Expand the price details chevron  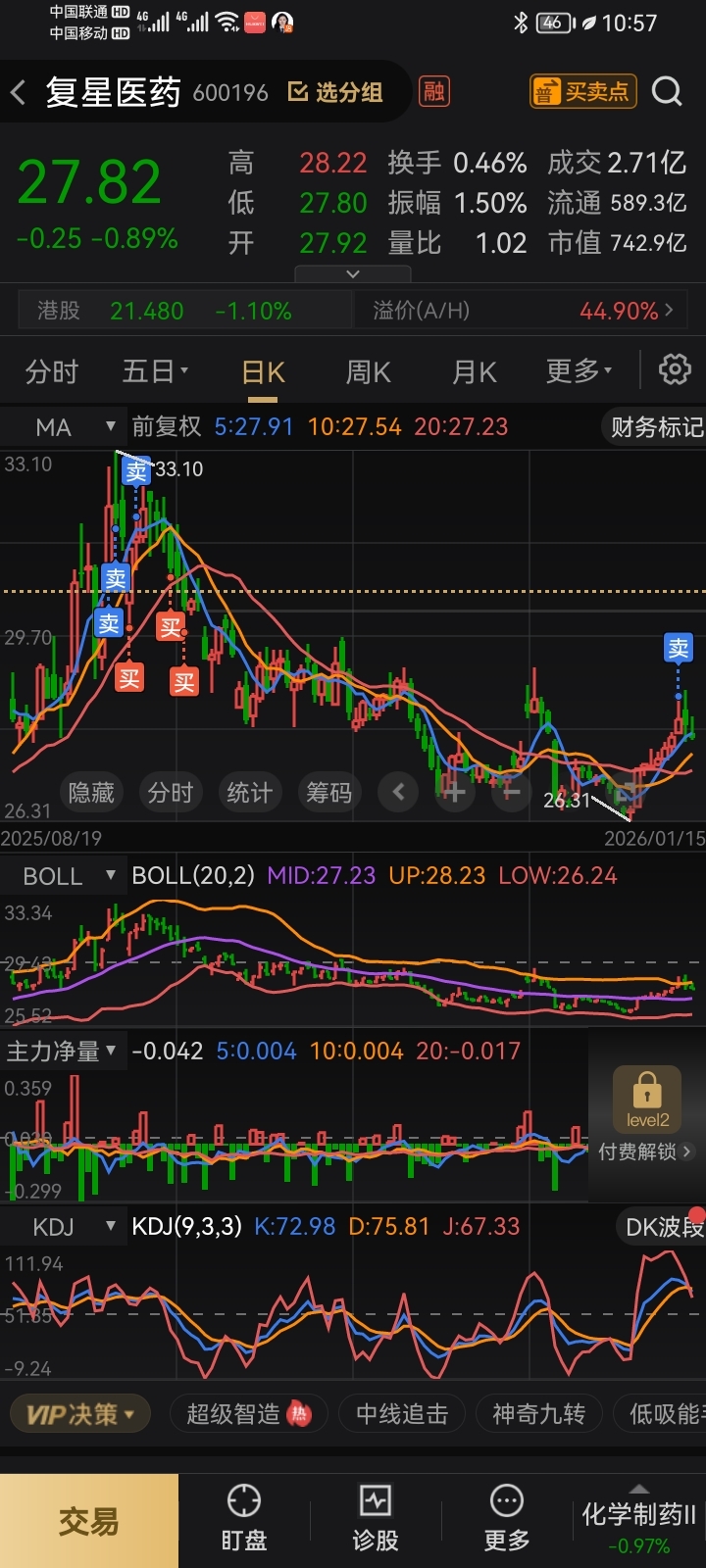(x=353, y=274)
